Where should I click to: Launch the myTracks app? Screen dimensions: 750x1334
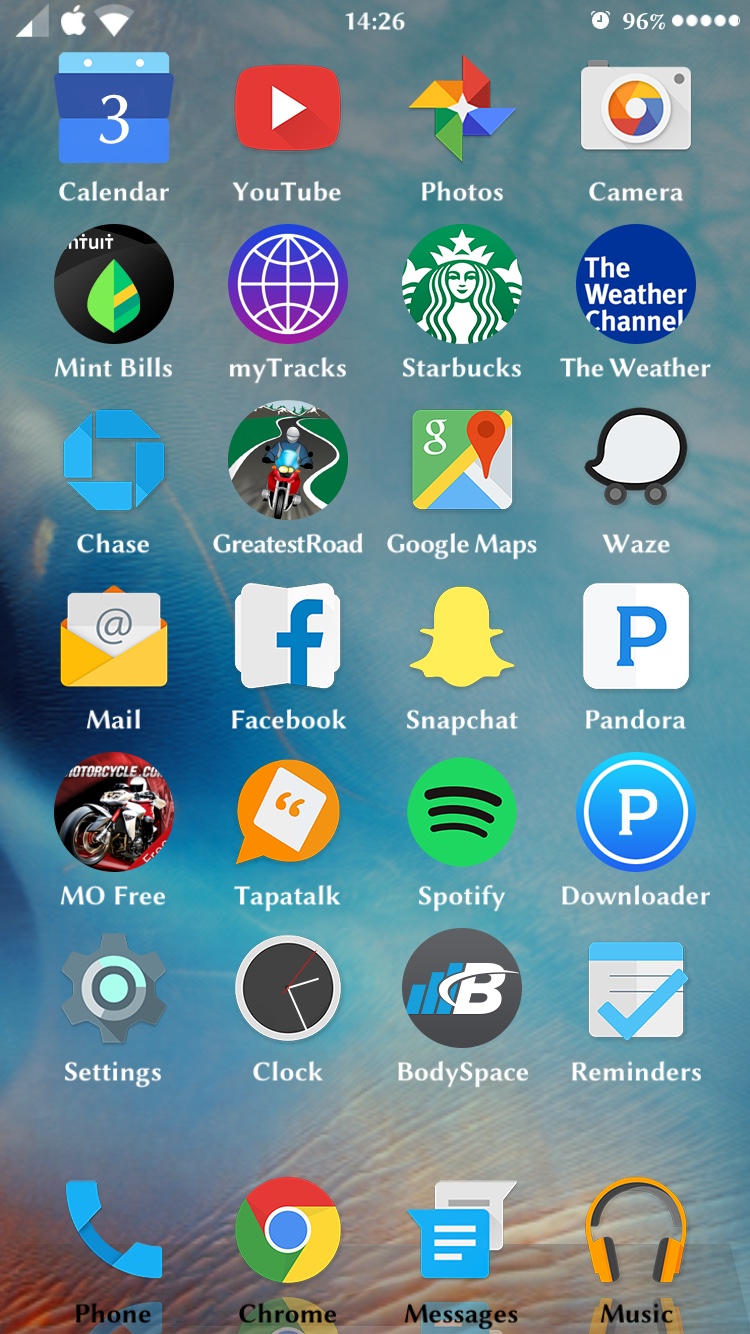288,285
